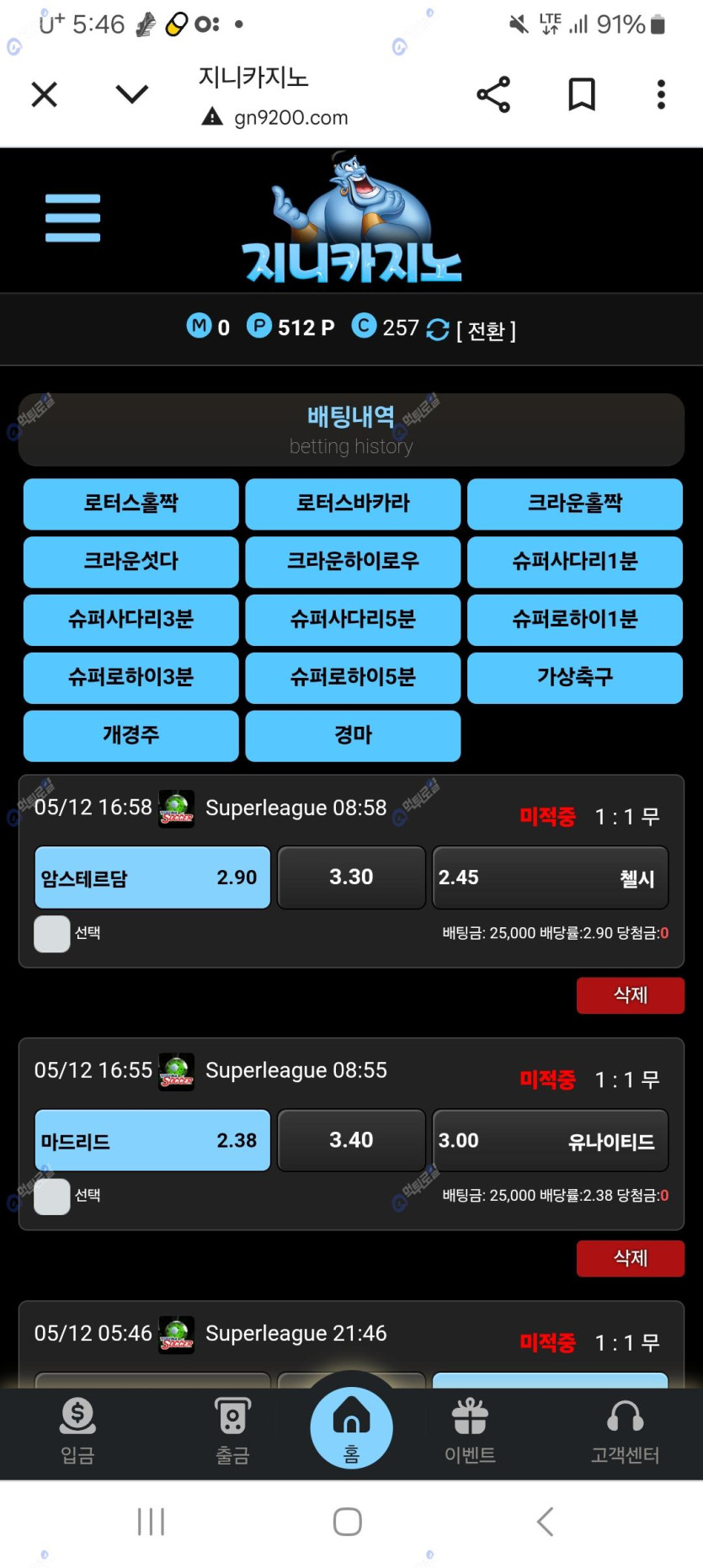Select the 로터스바카라 history filter
703x1568 pixels.
(353, 504)
